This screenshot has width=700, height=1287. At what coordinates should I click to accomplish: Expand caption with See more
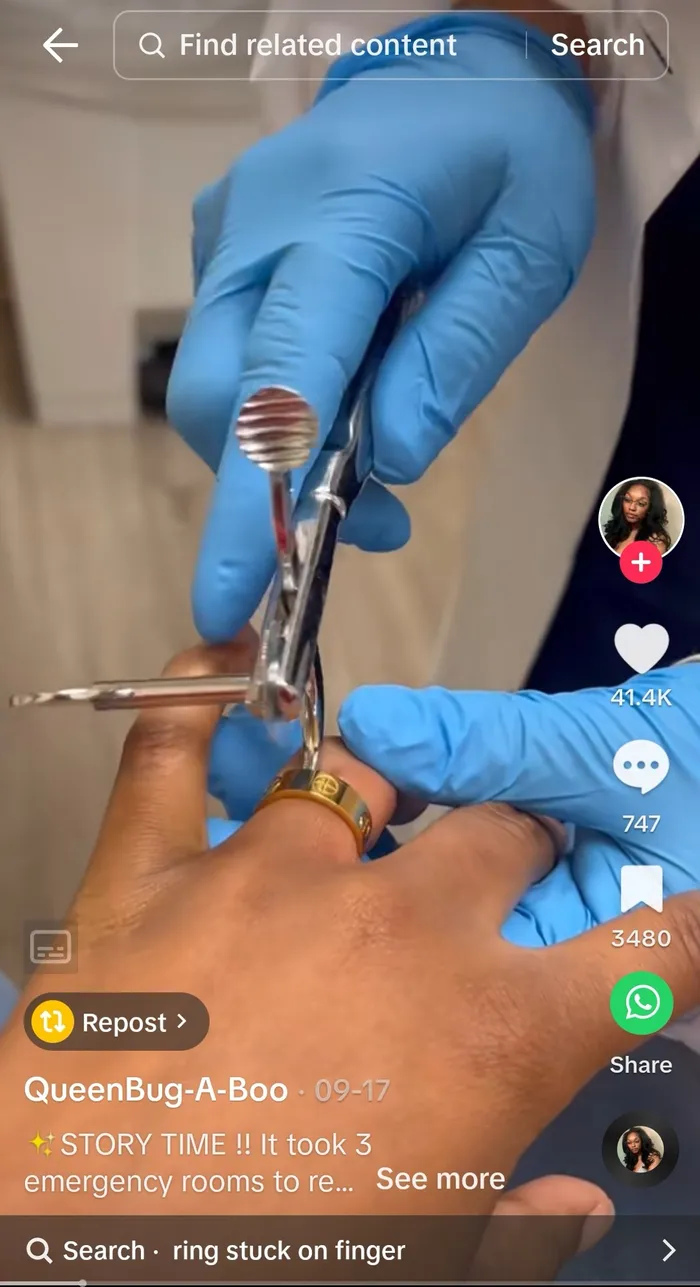point(440,1179)
